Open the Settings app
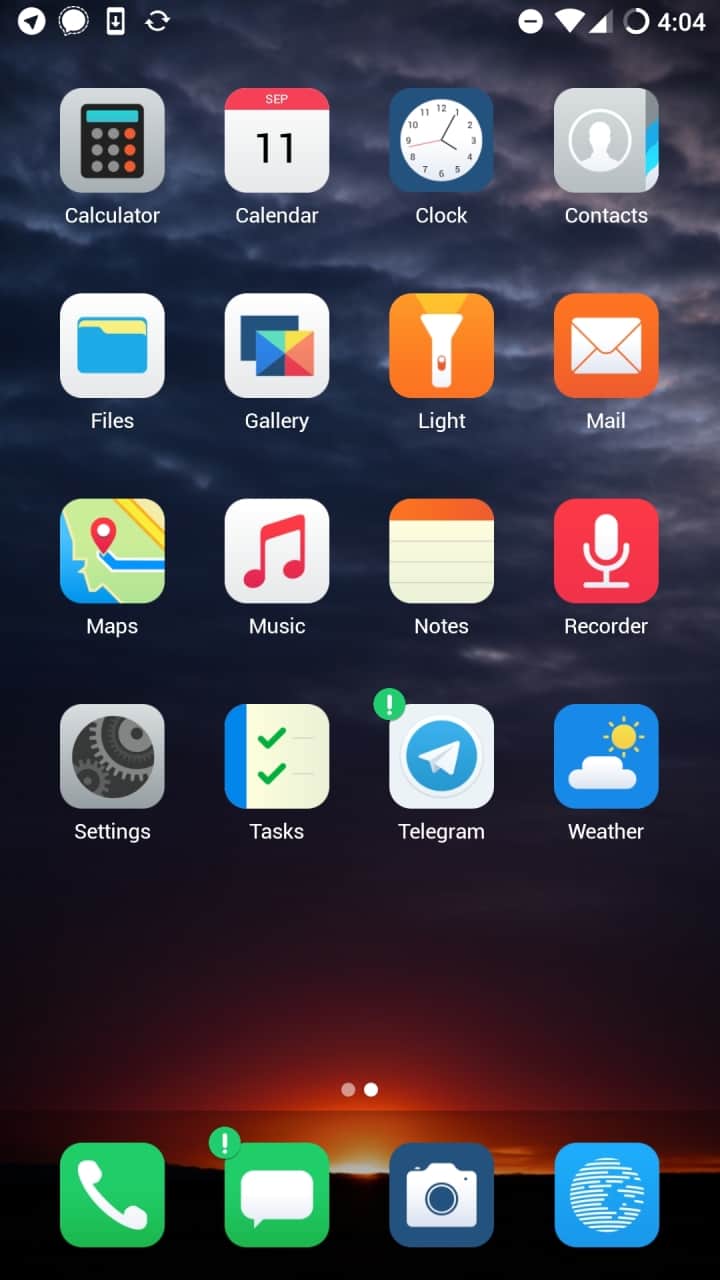 coord(112,756)
